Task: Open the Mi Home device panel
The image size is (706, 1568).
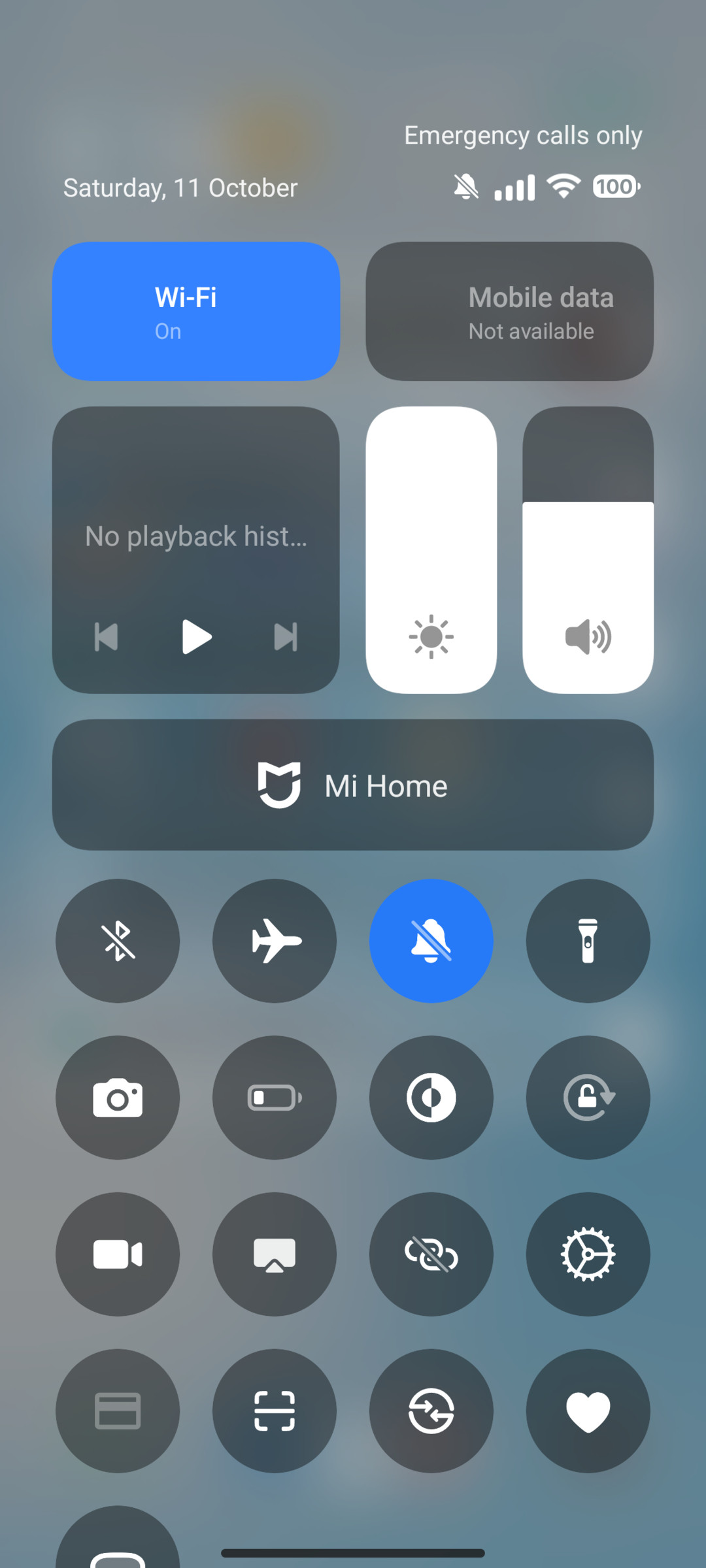Action: 353,785
